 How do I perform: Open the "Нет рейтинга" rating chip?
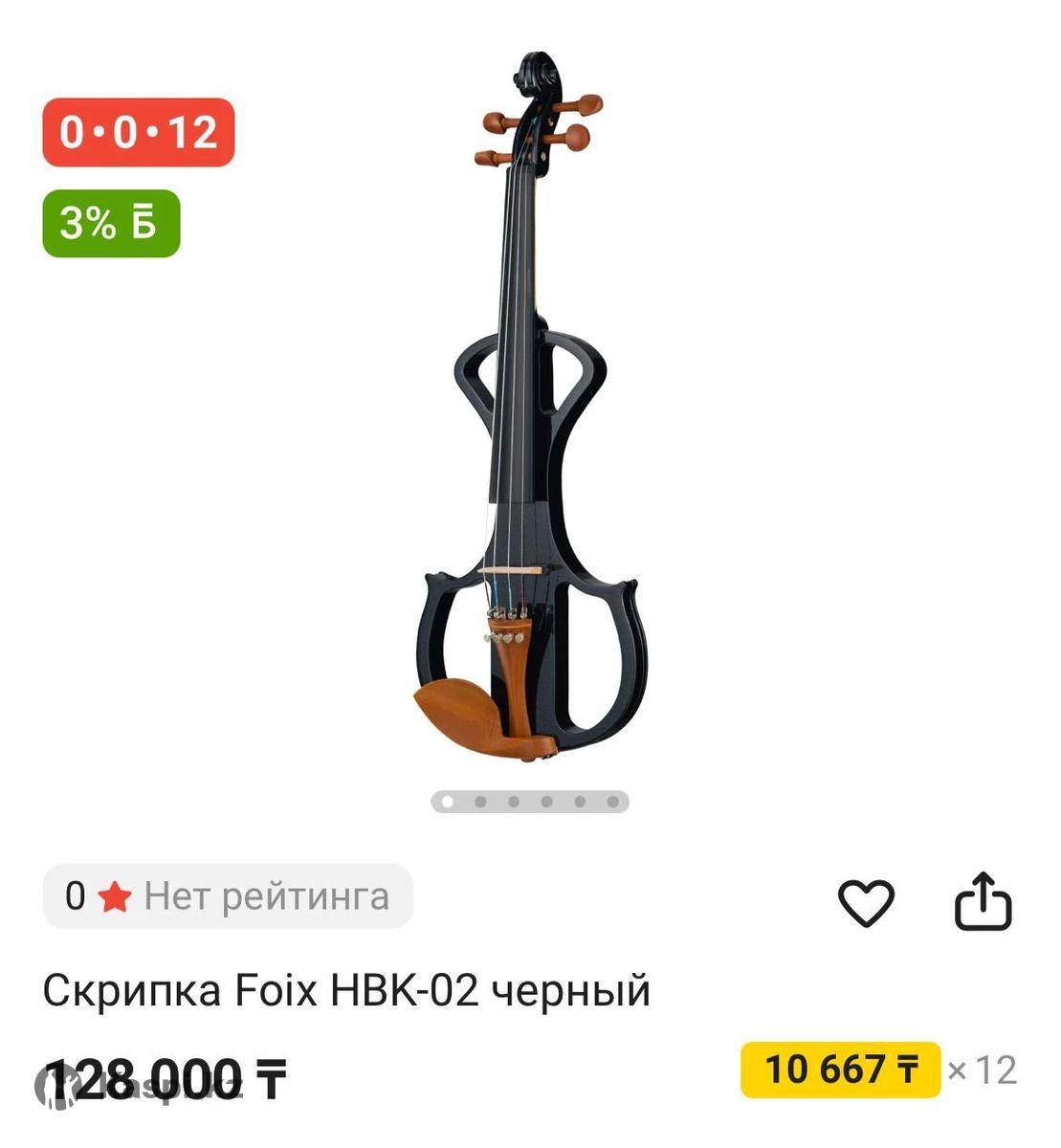[x=228, y=896]
